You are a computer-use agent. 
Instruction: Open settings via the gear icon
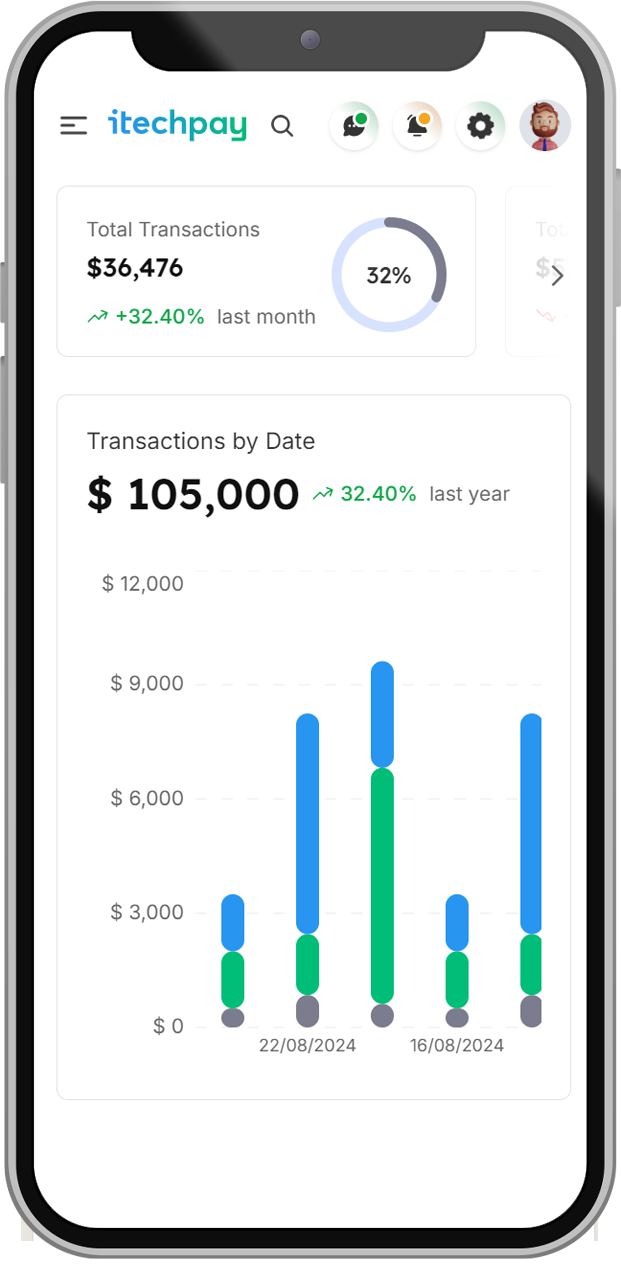pos(481,126)
